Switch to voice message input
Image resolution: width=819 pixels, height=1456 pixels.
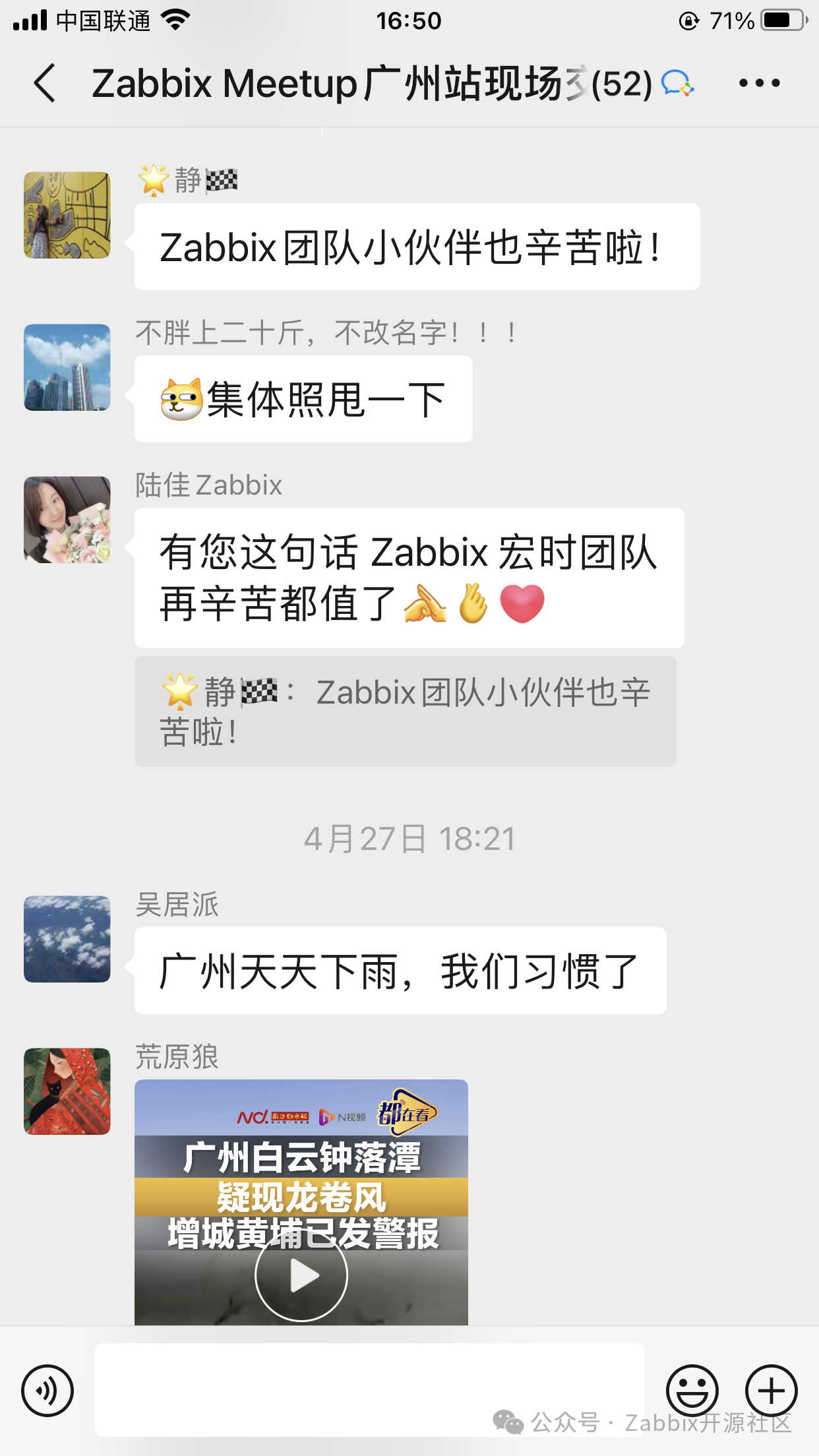[x=47, y=1390]
